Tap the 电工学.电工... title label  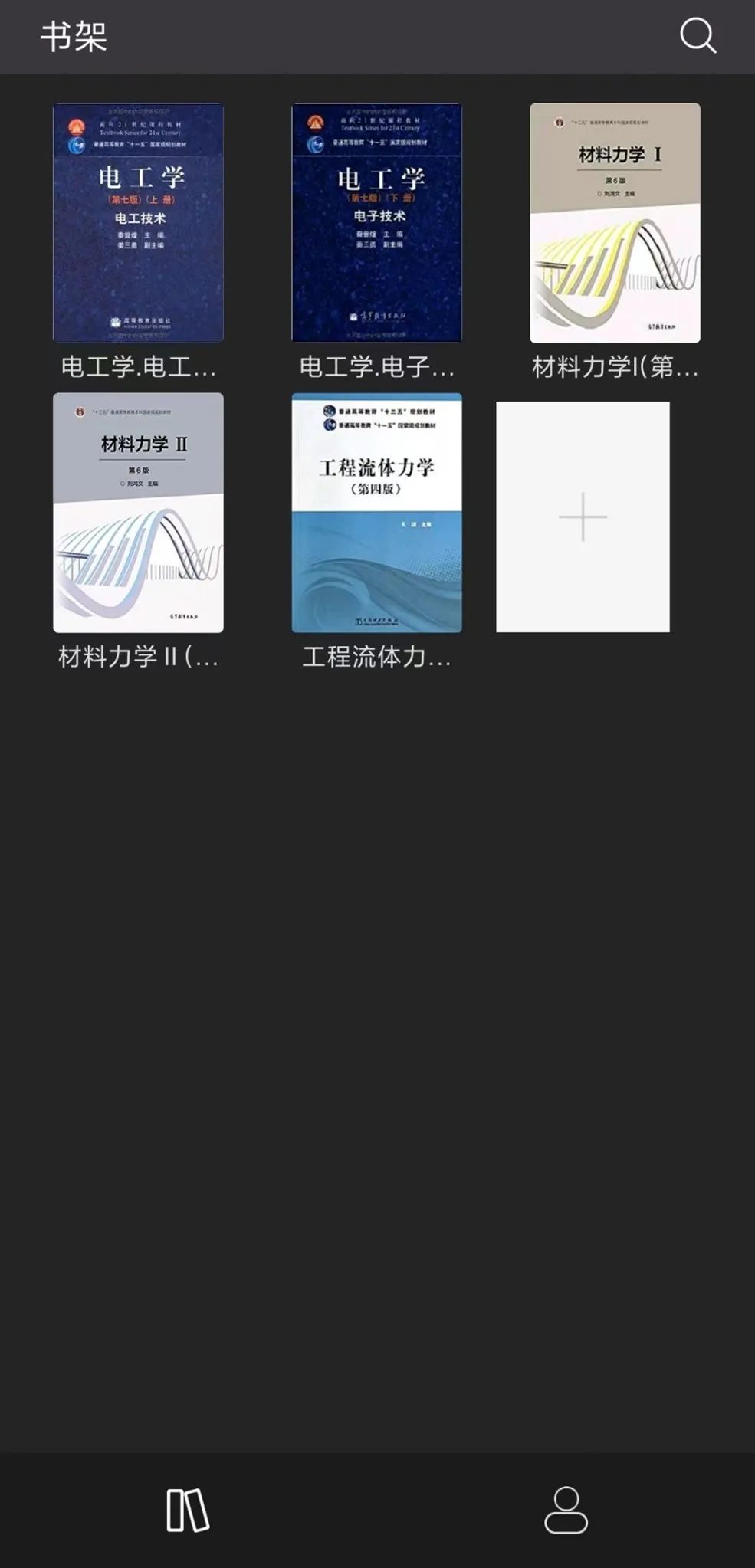(x=138, y=367)
